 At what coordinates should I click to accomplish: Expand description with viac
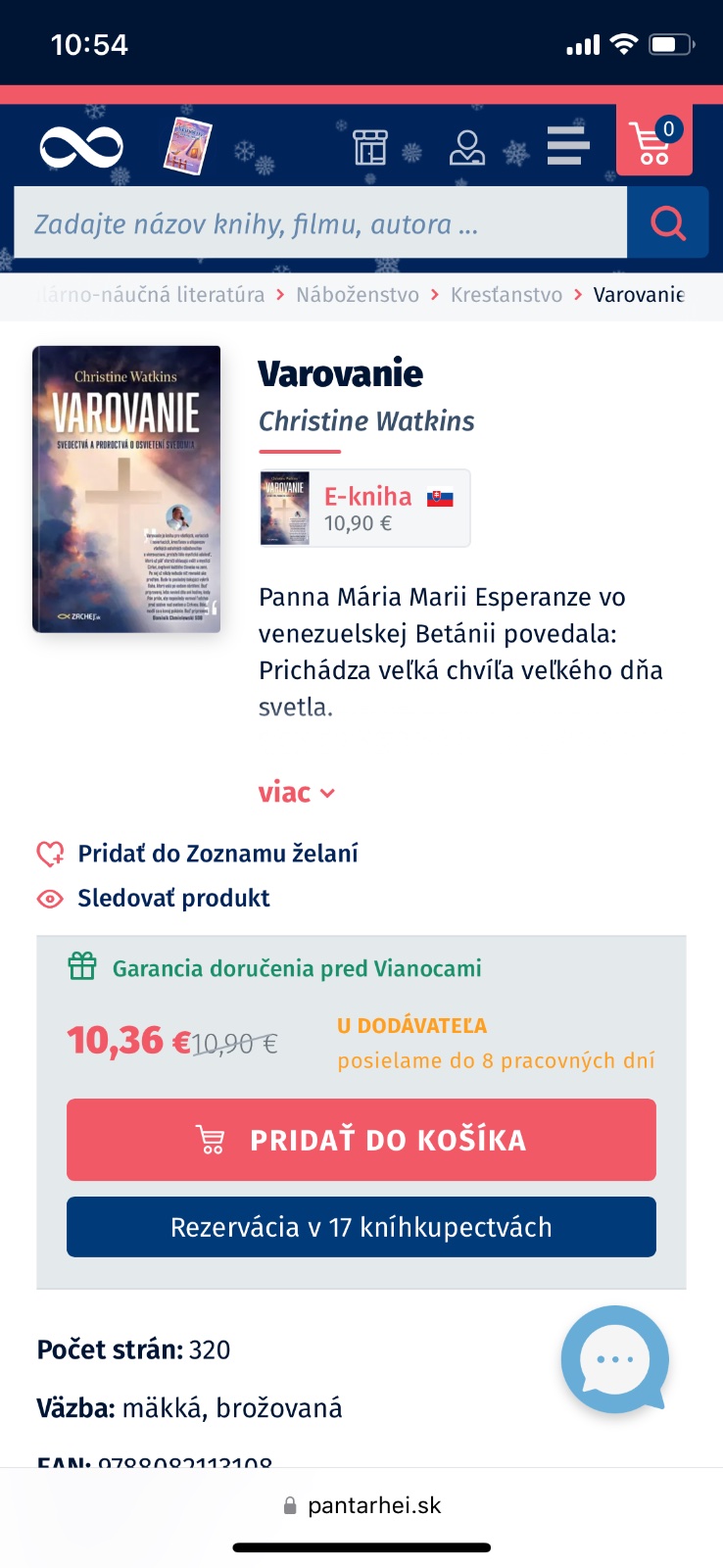click(x=296, y=792)
